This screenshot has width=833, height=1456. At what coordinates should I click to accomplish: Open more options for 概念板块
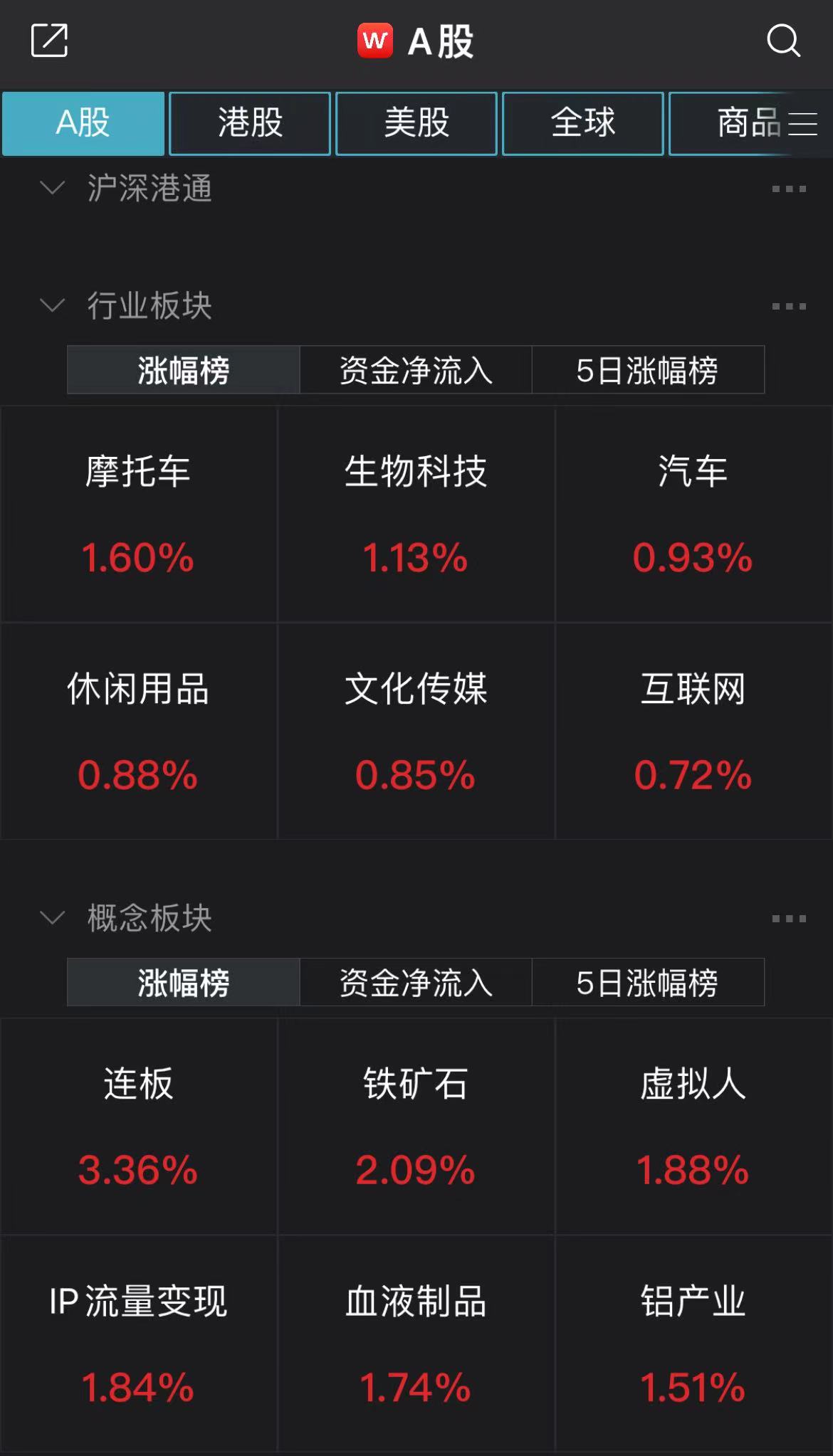coord(789,919)
